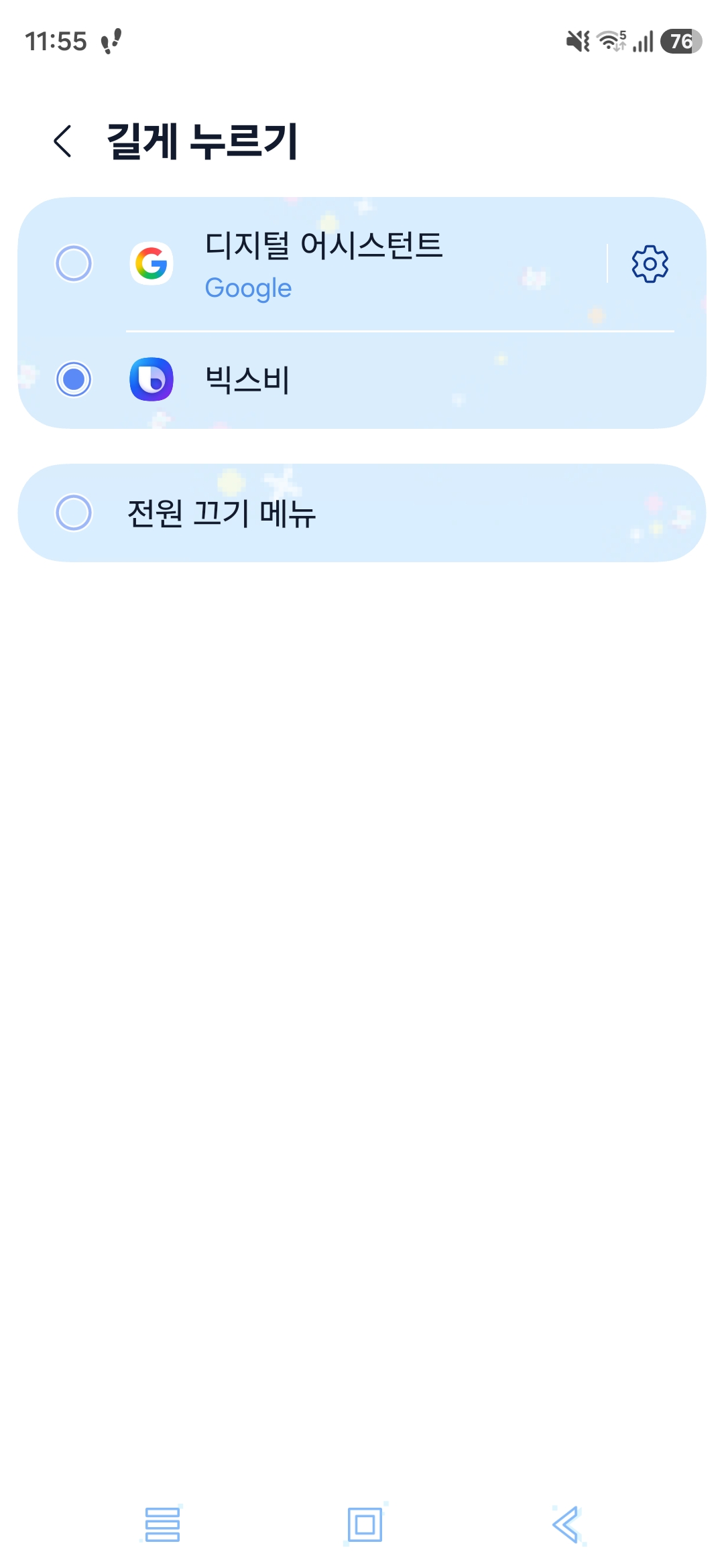Click the Google app icon
Image resolution: width=724 pixels, height=1568 pixels.
pyautogui.click(x=153, y=264)
